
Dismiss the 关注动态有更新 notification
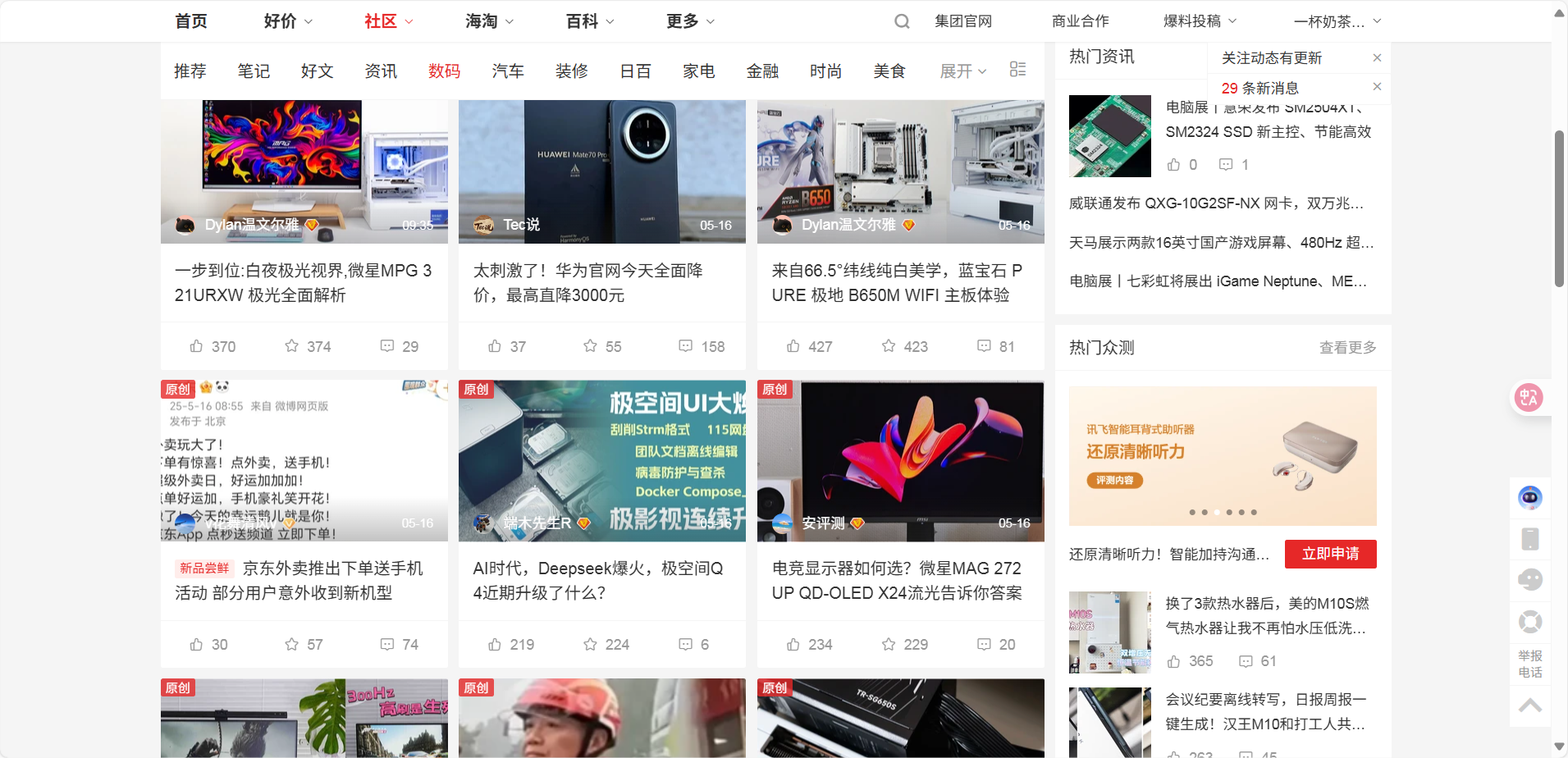tap(1377, 57)
